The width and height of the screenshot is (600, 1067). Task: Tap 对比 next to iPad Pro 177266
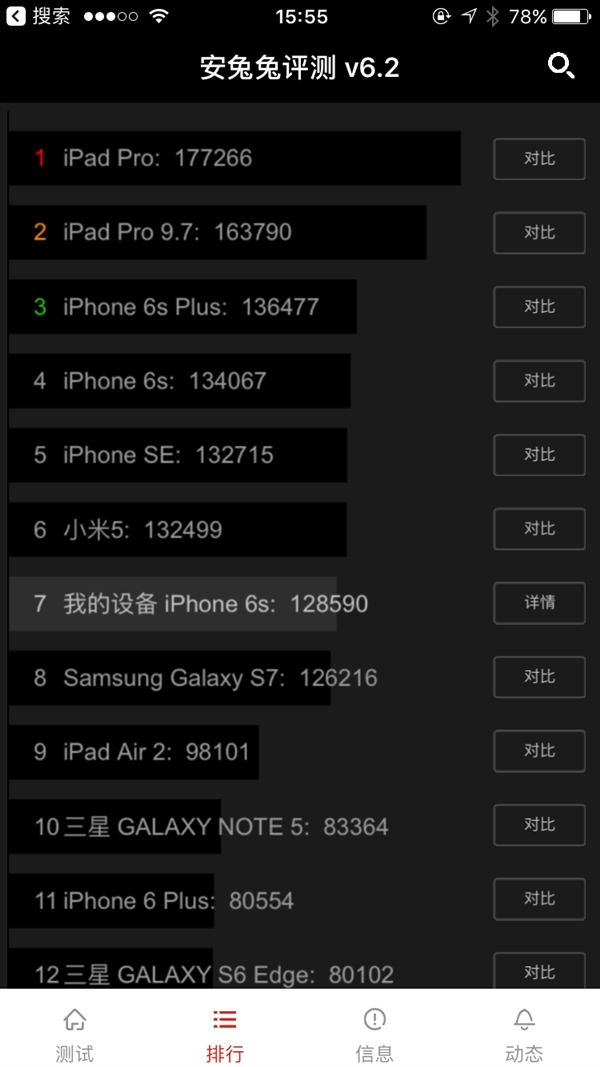[539, 159]
